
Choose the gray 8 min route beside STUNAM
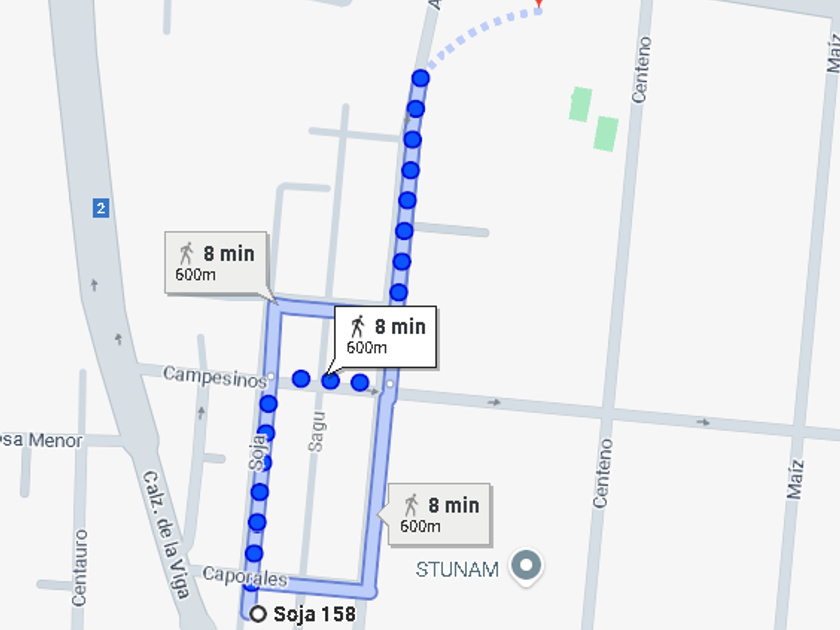(439, 514)
